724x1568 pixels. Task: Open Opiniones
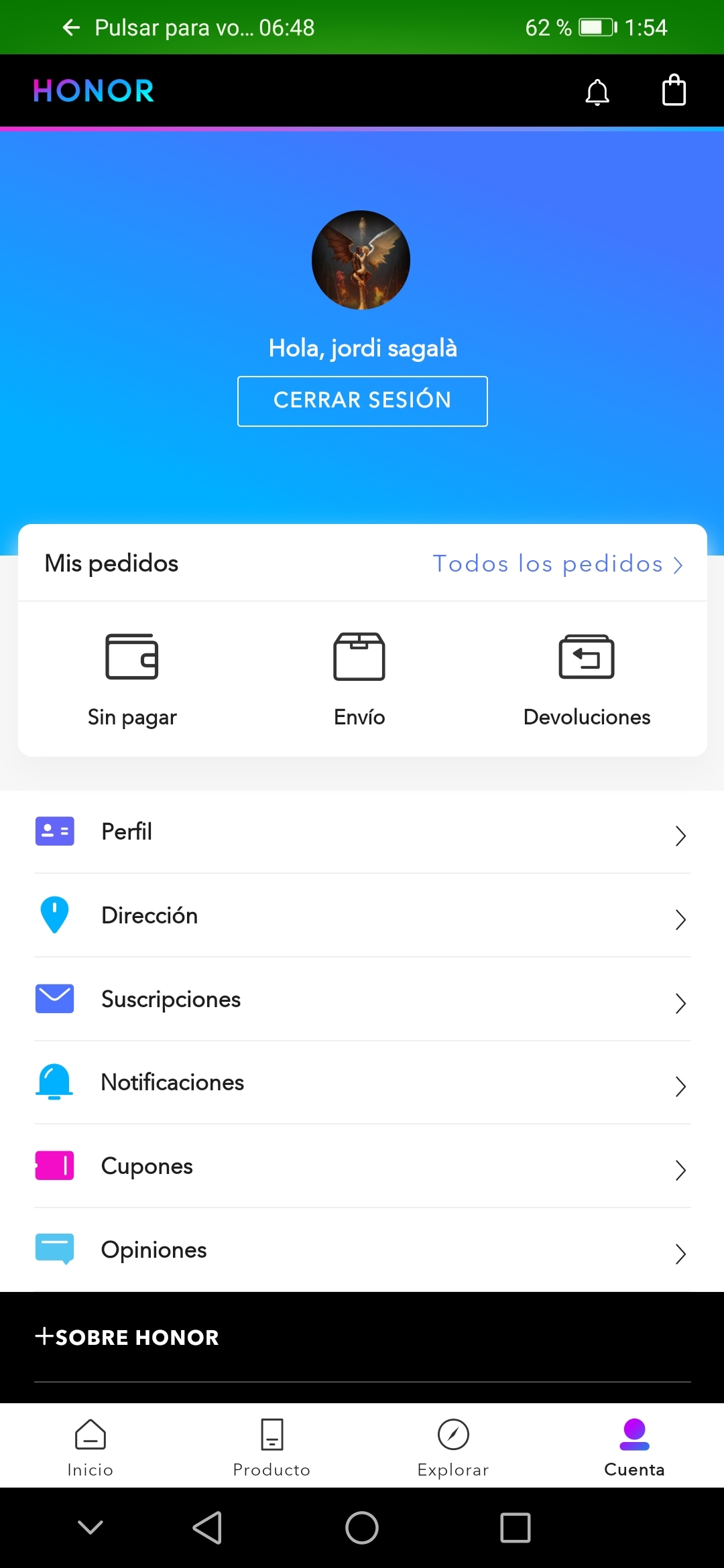362,1250
